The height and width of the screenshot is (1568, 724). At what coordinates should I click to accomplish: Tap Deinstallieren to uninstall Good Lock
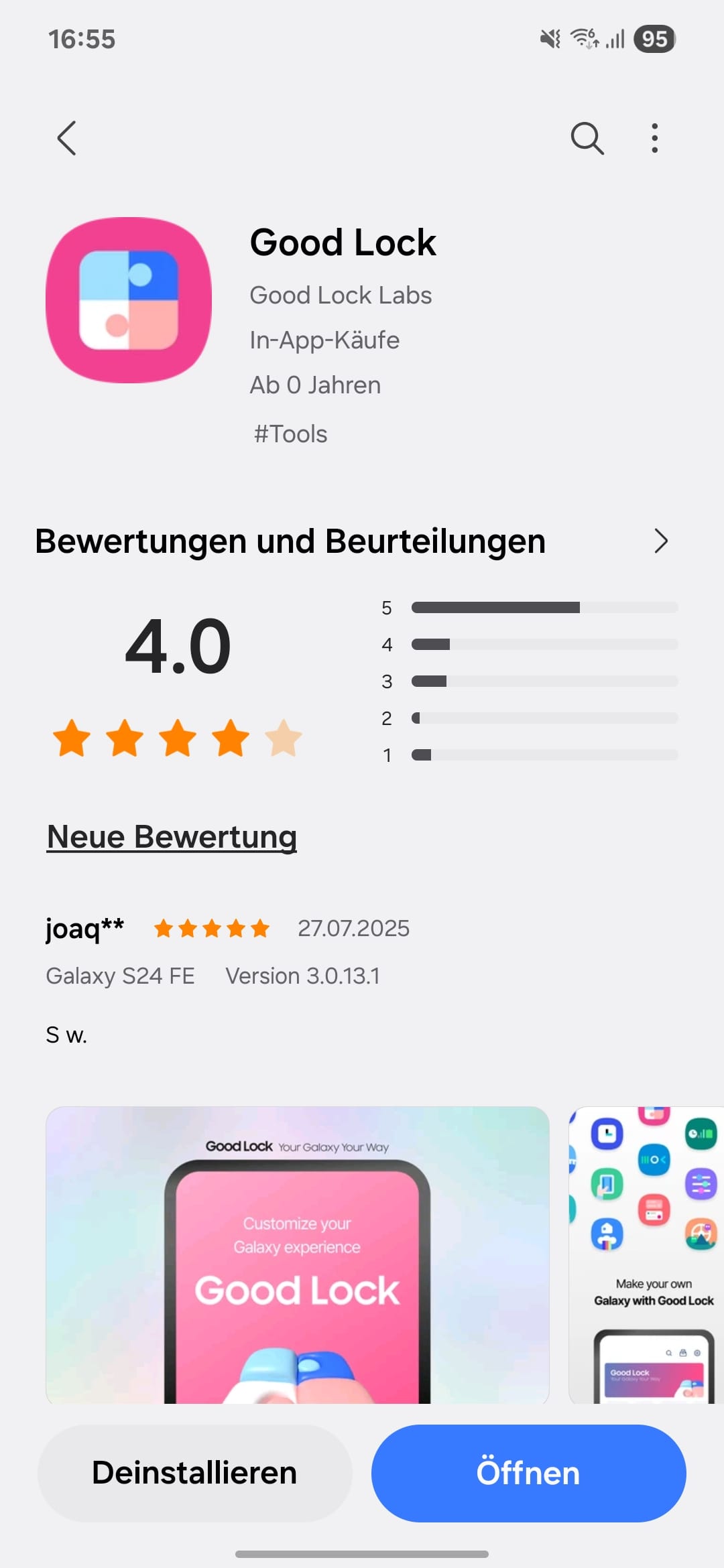pos(194,1473)
